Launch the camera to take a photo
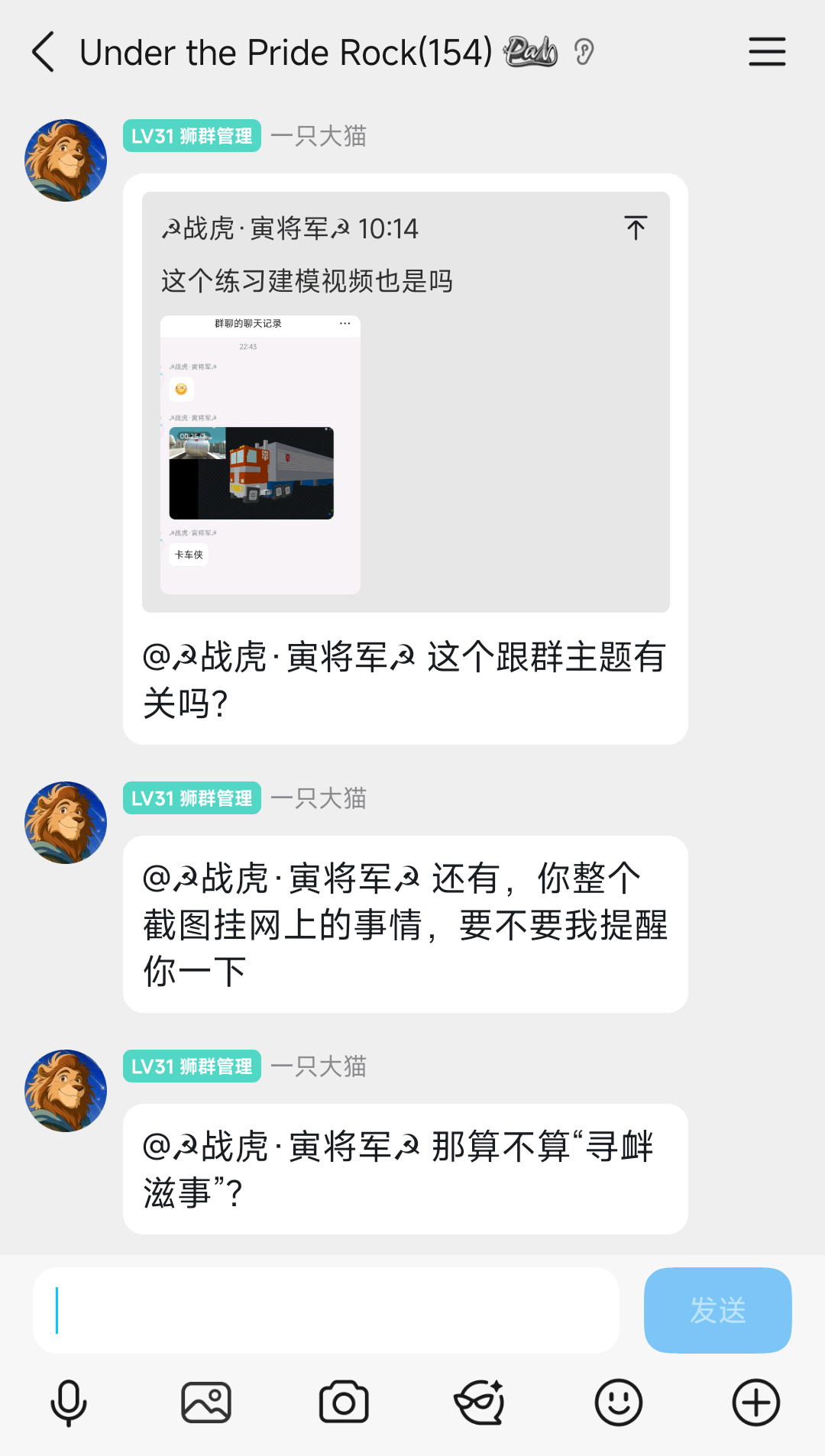This screenshot has height=1456, width=825. [x=344, y=1403]
